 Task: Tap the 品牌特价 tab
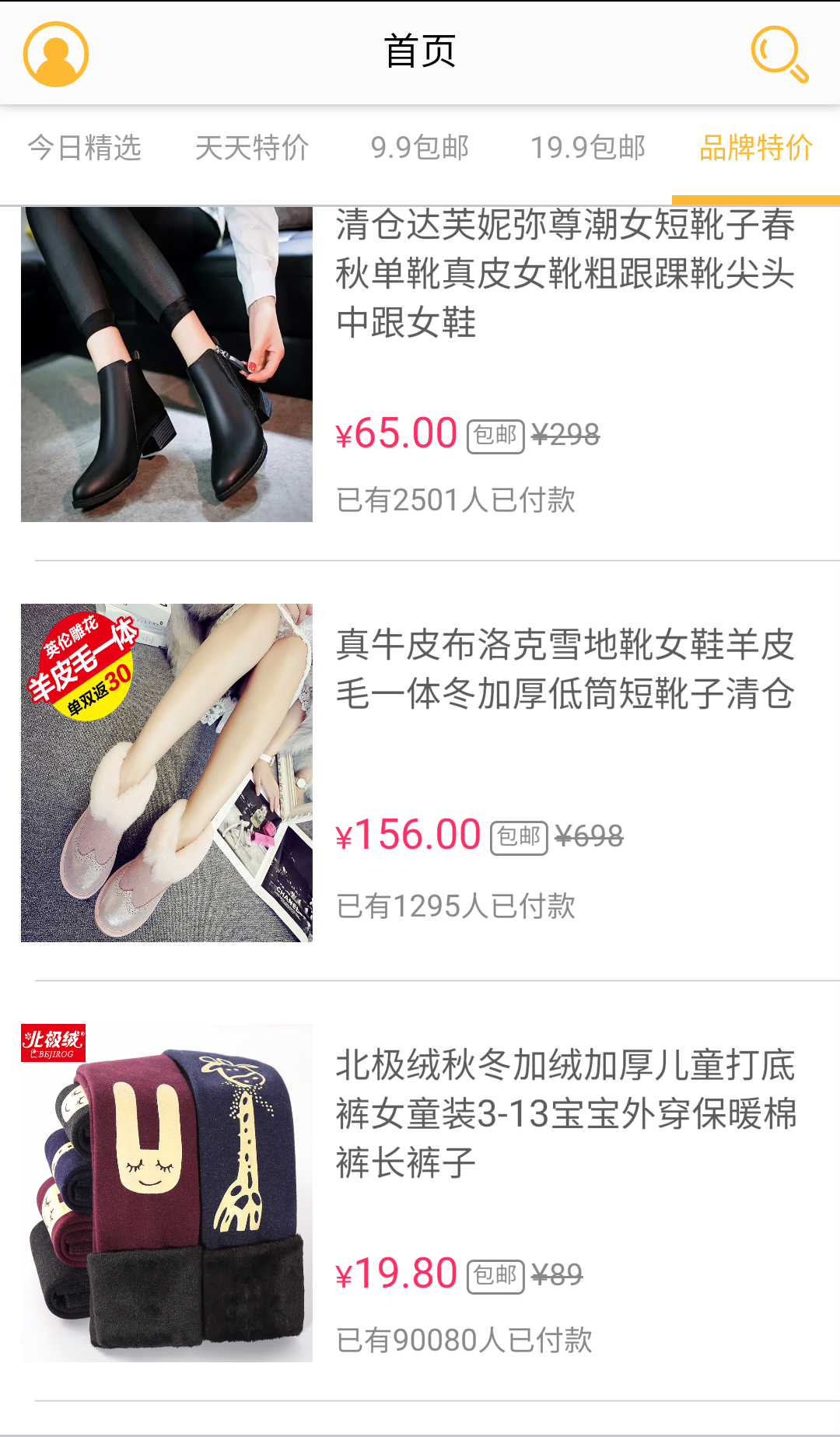[x=756, y=148]
